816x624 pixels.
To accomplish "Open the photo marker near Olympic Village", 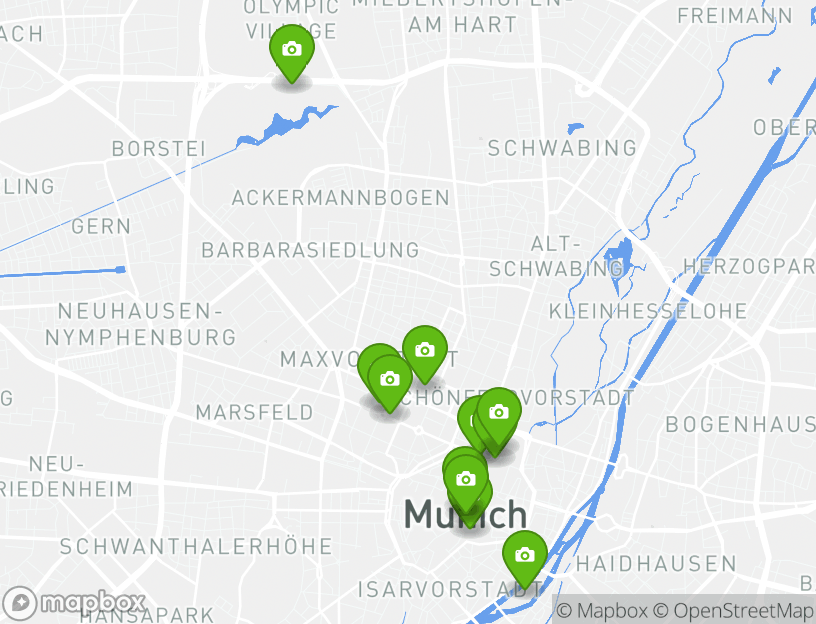I will pyautogui.click(x=292, y=50).
